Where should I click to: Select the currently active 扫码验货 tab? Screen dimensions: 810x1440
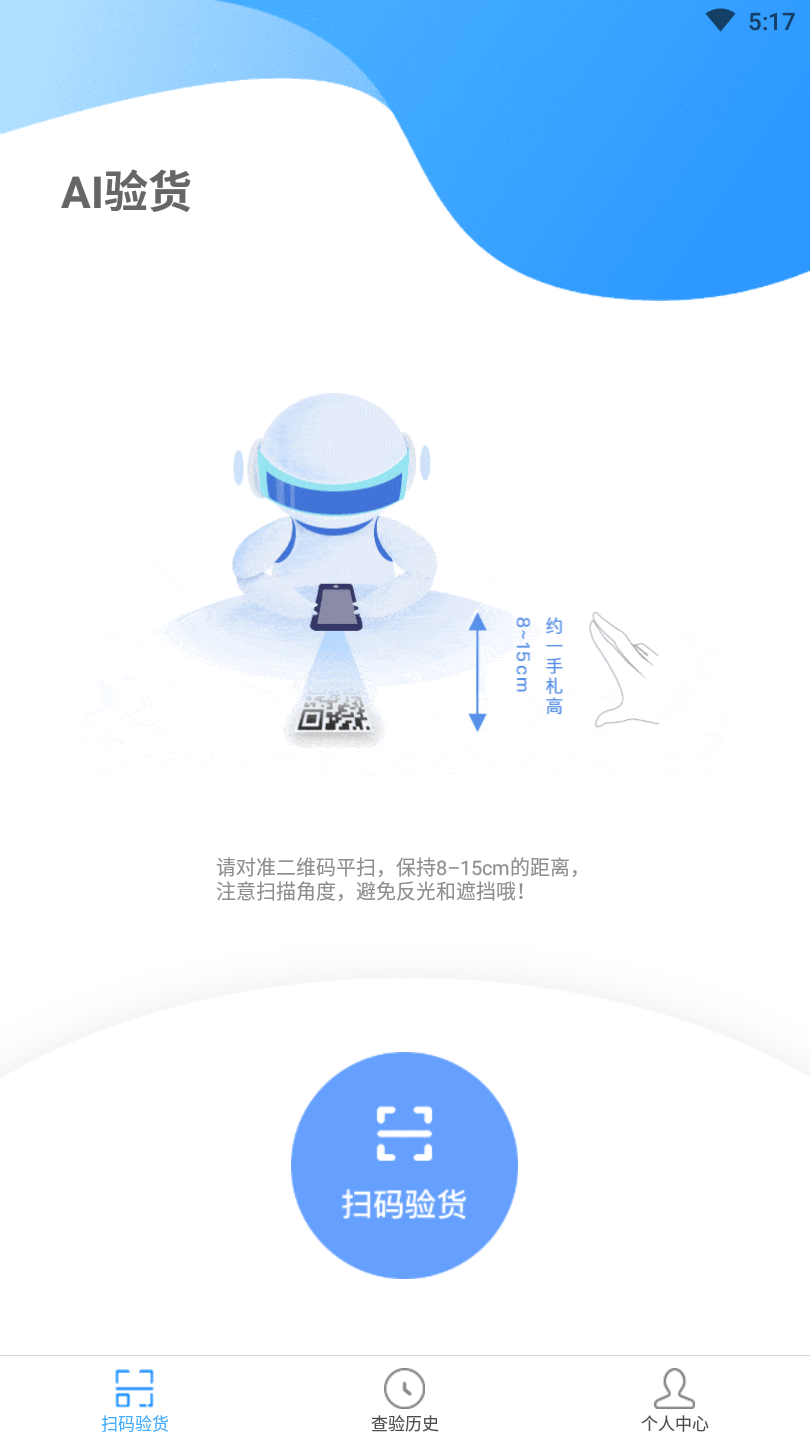coord(134,1400)
